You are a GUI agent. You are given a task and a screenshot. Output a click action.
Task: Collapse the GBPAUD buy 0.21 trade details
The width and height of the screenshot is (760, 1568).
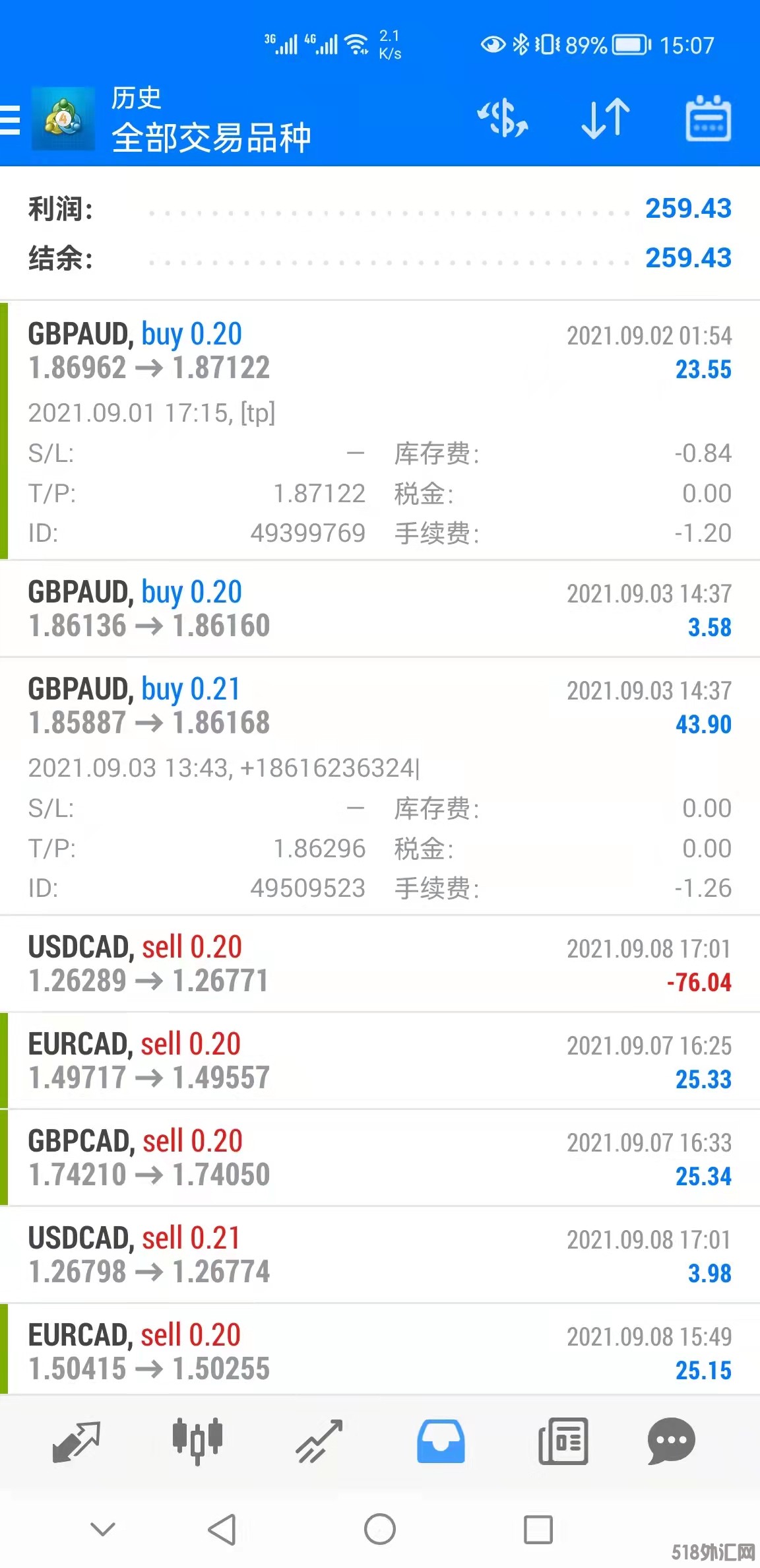[x=379, y=706]
